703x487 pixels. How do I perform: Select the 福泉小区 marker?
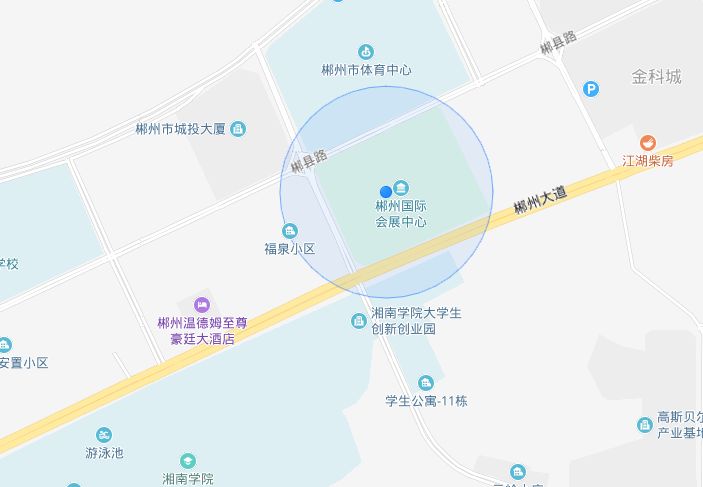tap(290, 231)
